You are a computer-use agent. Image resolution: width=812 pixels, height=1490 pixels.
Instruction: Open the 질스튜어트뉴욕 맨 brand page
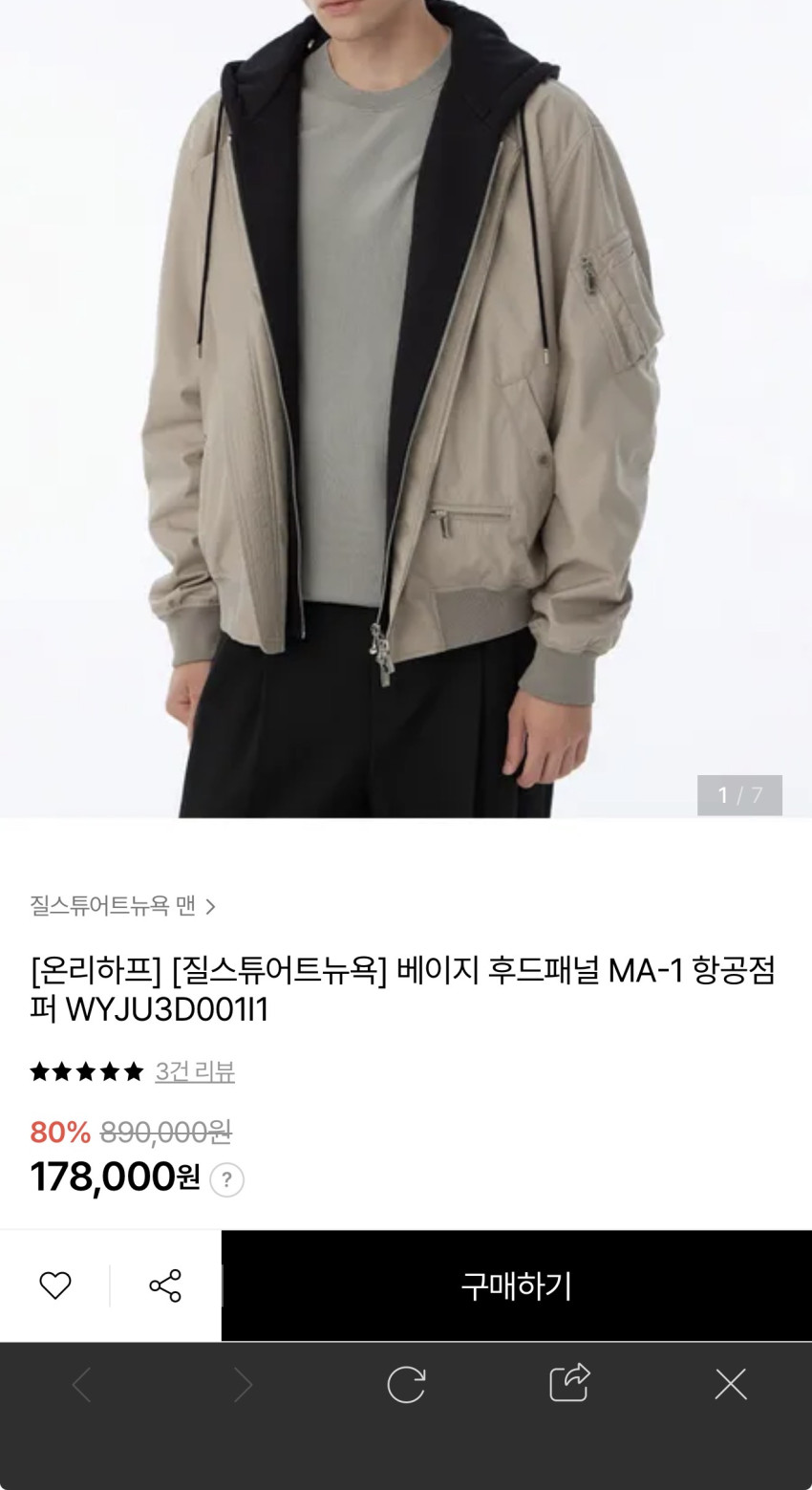click(x=122, y=905)
